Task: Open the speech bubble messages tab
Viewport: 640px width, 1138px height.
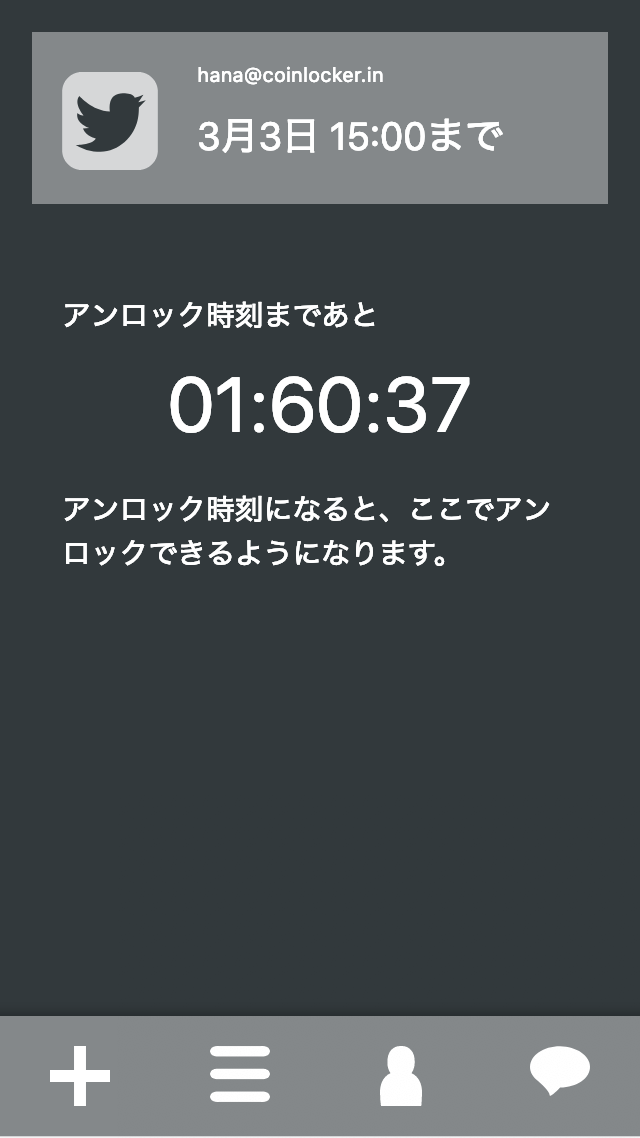Action: tap(560, 1071)
